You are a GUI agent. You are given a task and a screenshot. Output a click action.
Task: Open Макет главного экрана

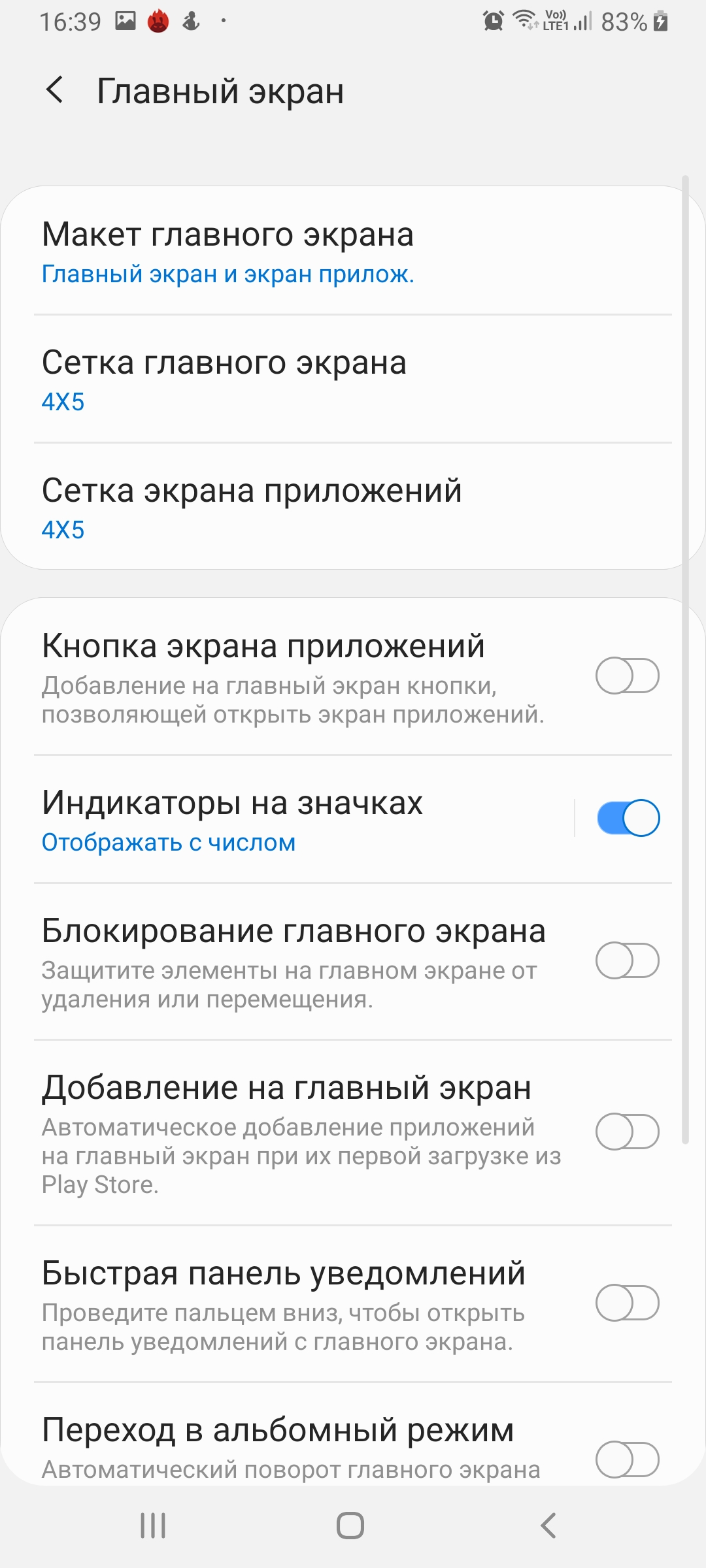[353, 252]
